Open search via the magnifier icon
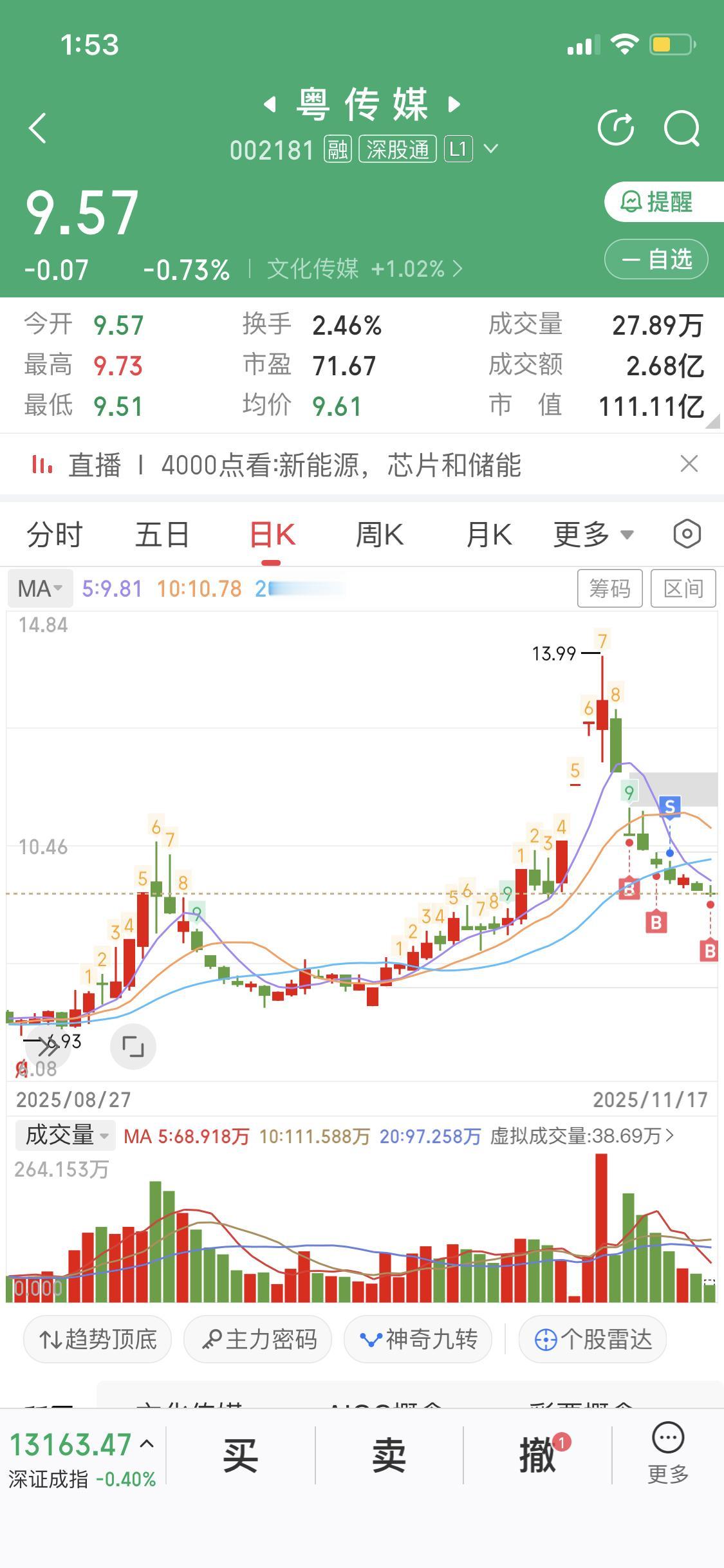The width and height of the screenshot is (724, 1568). click(x=683, y=128)
